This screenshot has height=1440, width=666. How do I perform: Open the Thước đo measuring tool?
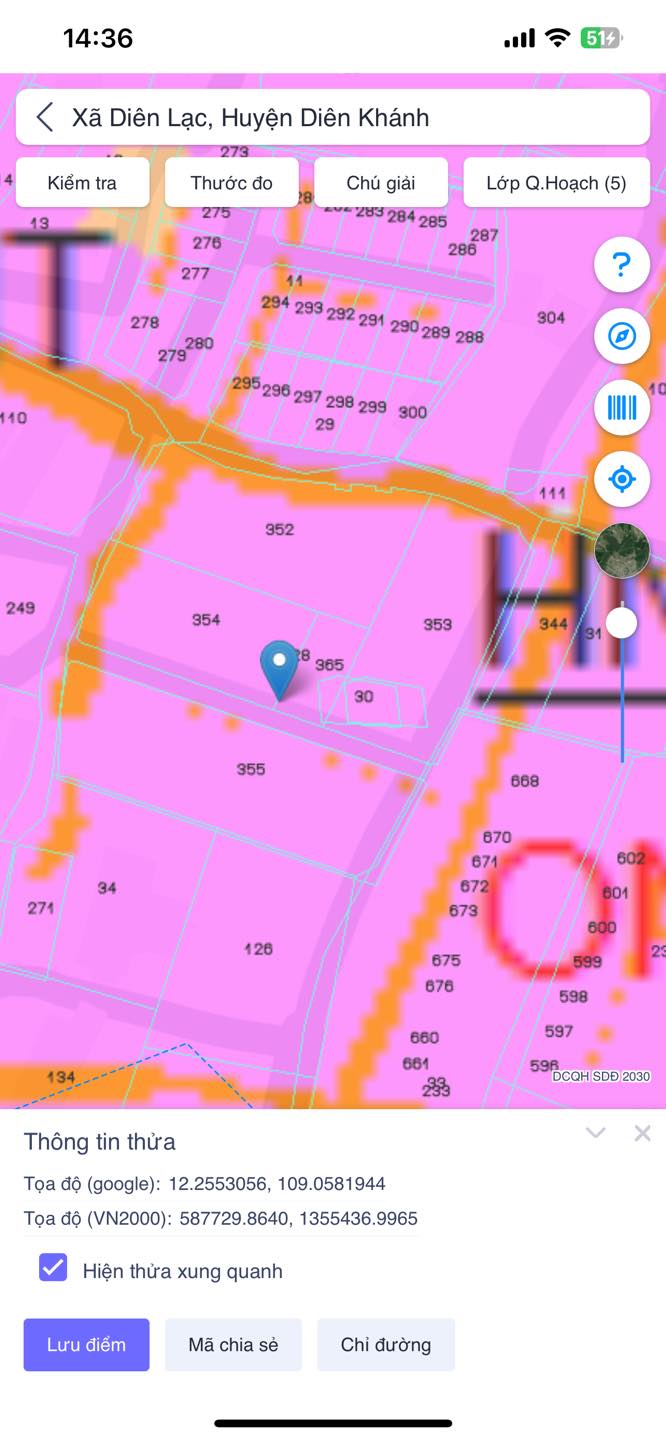tap(231, 183)
